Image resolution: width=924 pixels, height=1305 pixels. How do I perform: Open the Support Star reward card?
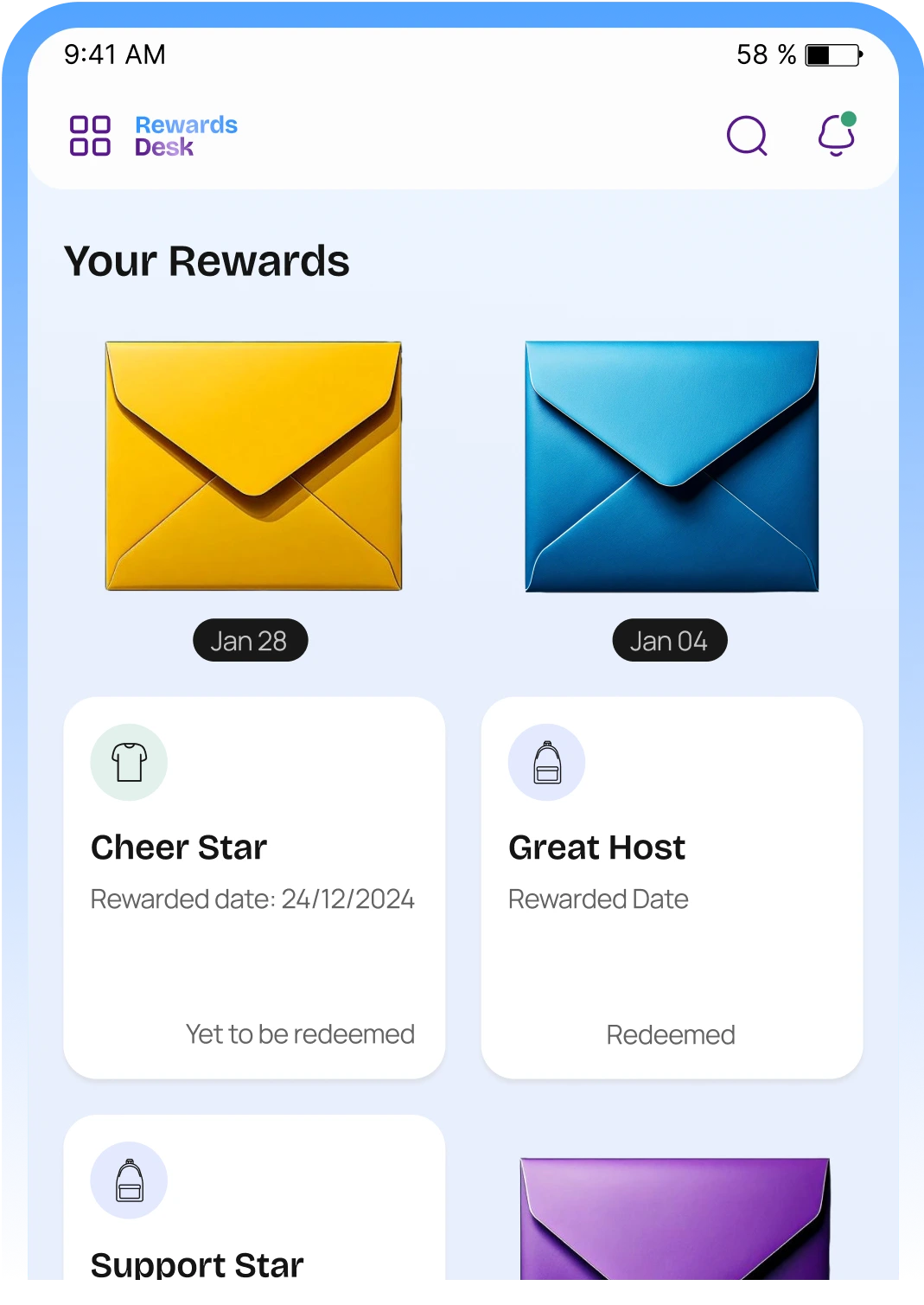pyautogui.click(x=254, y=1202)
